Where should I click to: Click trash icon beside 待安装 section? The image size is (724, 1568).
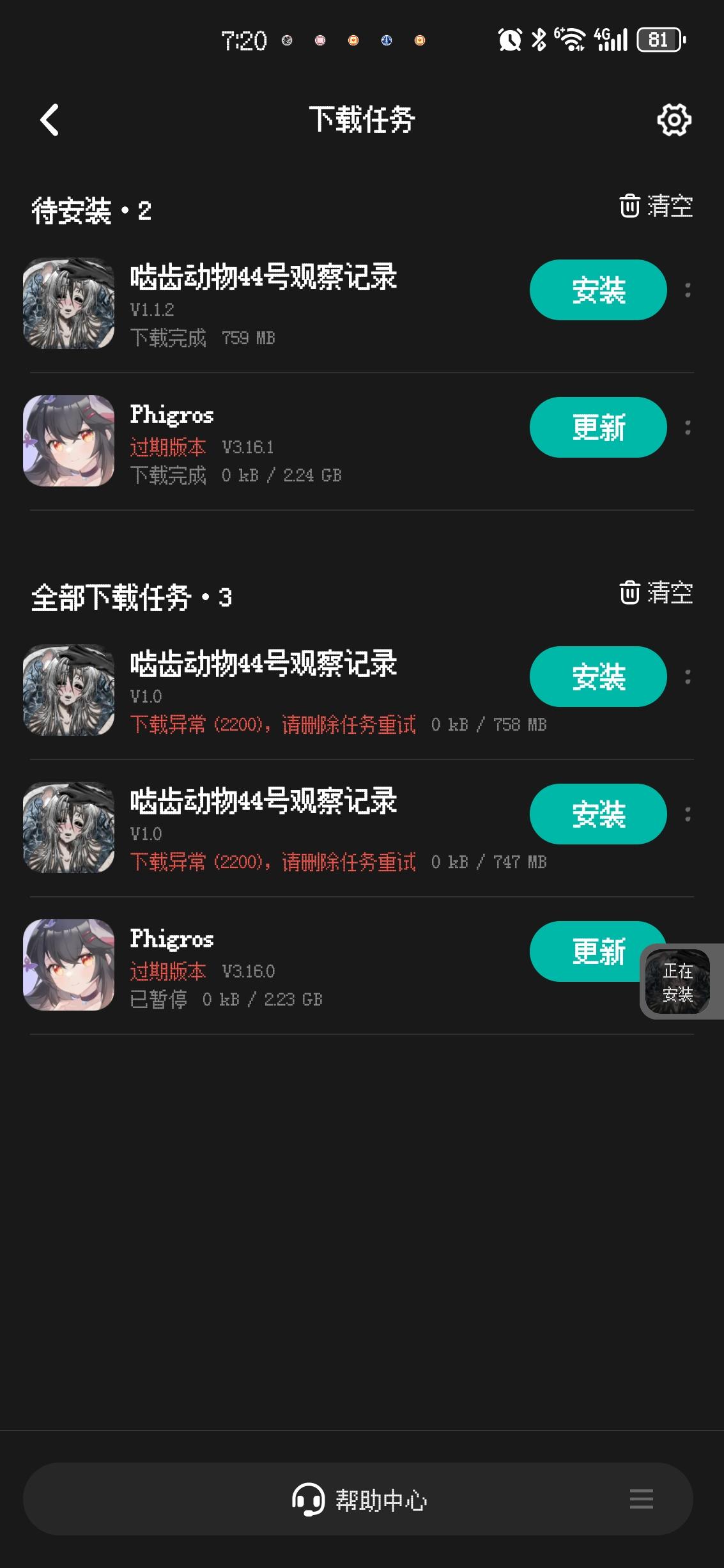pyautogui.click(x=629, y=205)
